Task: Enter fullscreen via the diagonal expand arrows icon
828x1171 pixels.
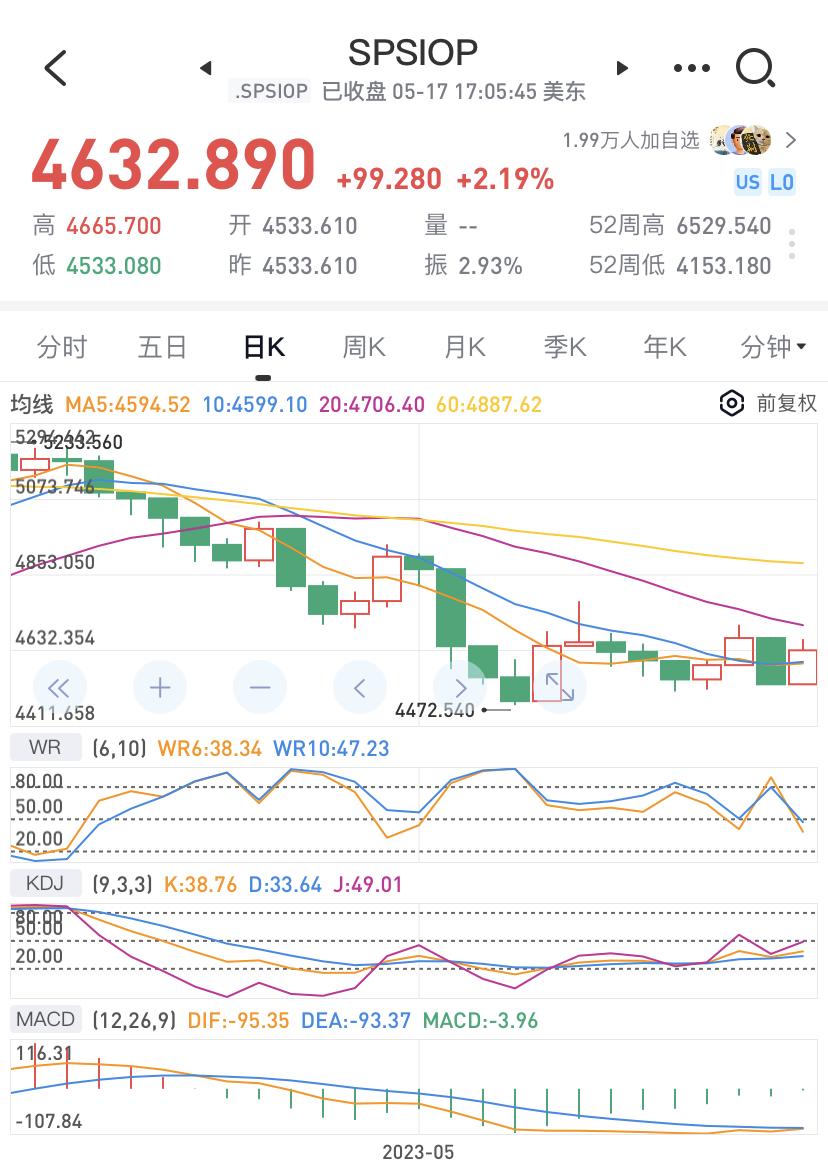Action: pyautogui.click(x=560, y=687)
